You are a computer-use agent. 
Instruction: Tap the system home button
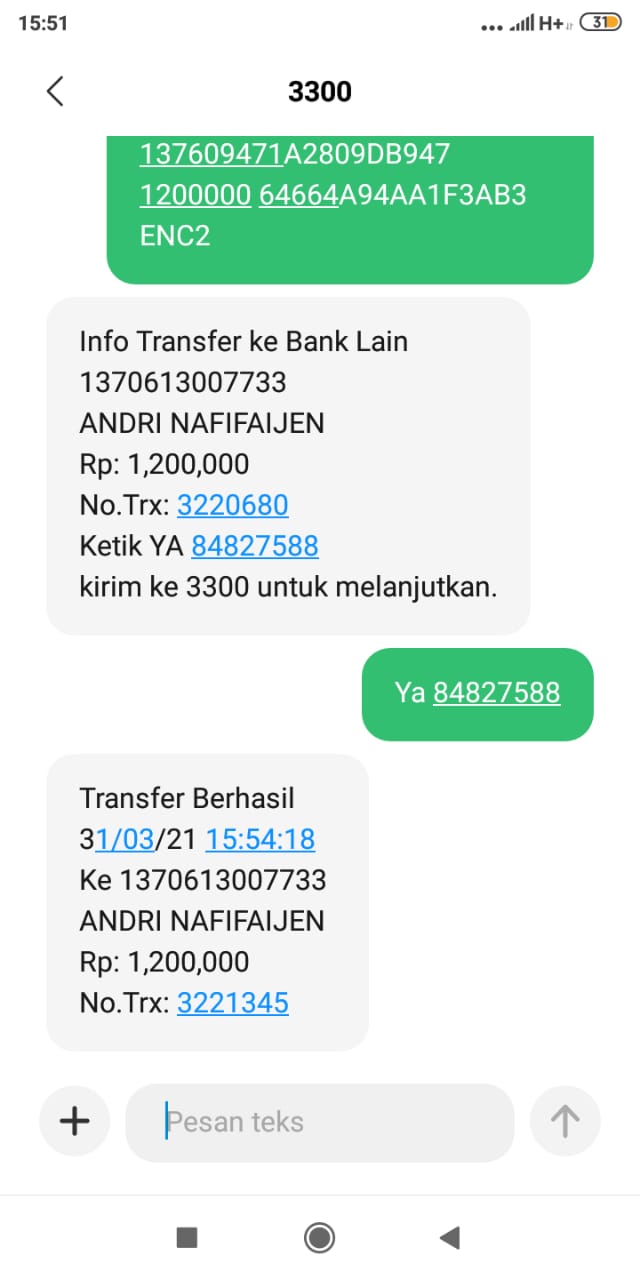320,1238
